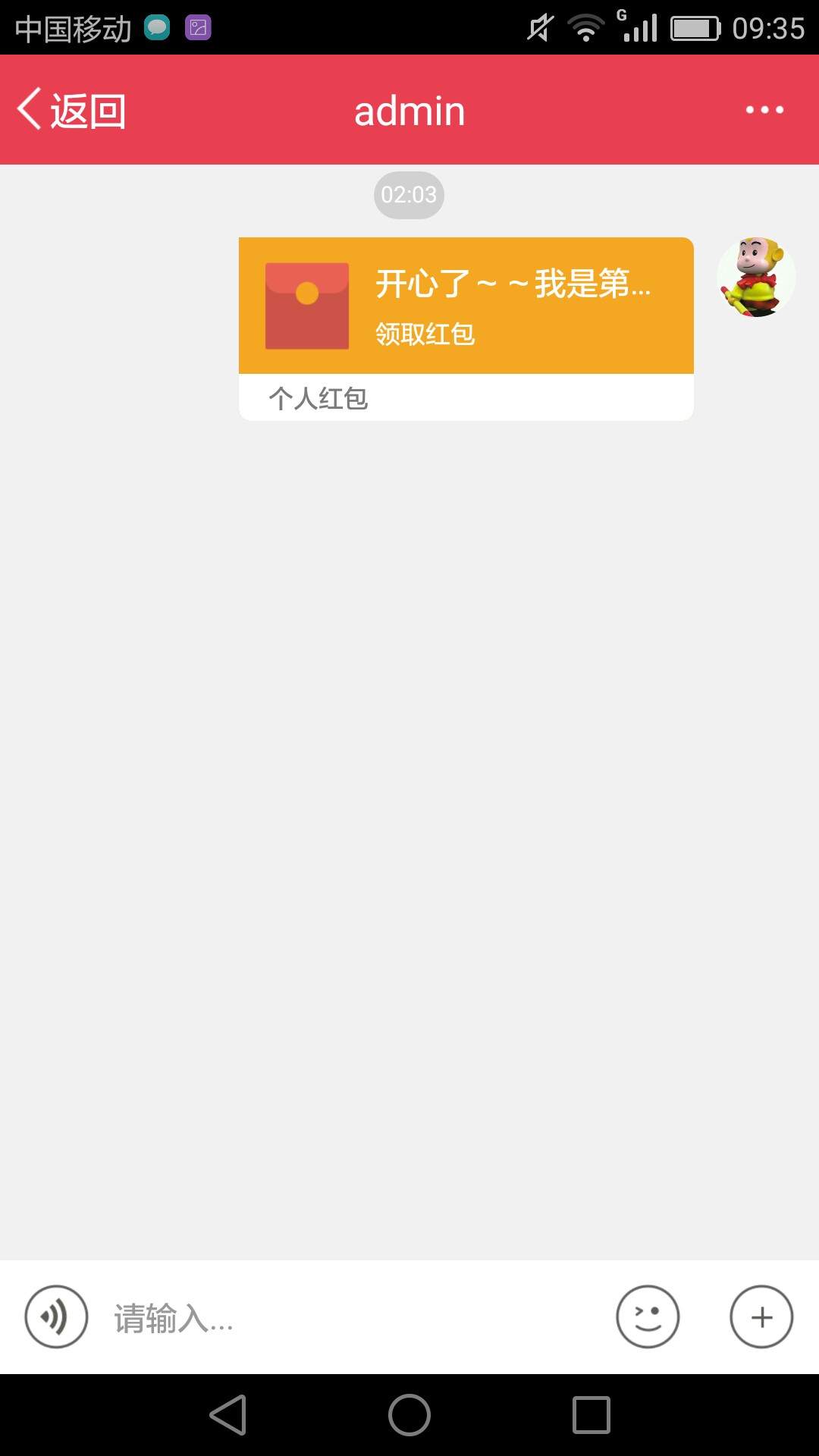Tap the system home button
The width and height of the screenshot is (819, 1456).
coord(409,1415)
